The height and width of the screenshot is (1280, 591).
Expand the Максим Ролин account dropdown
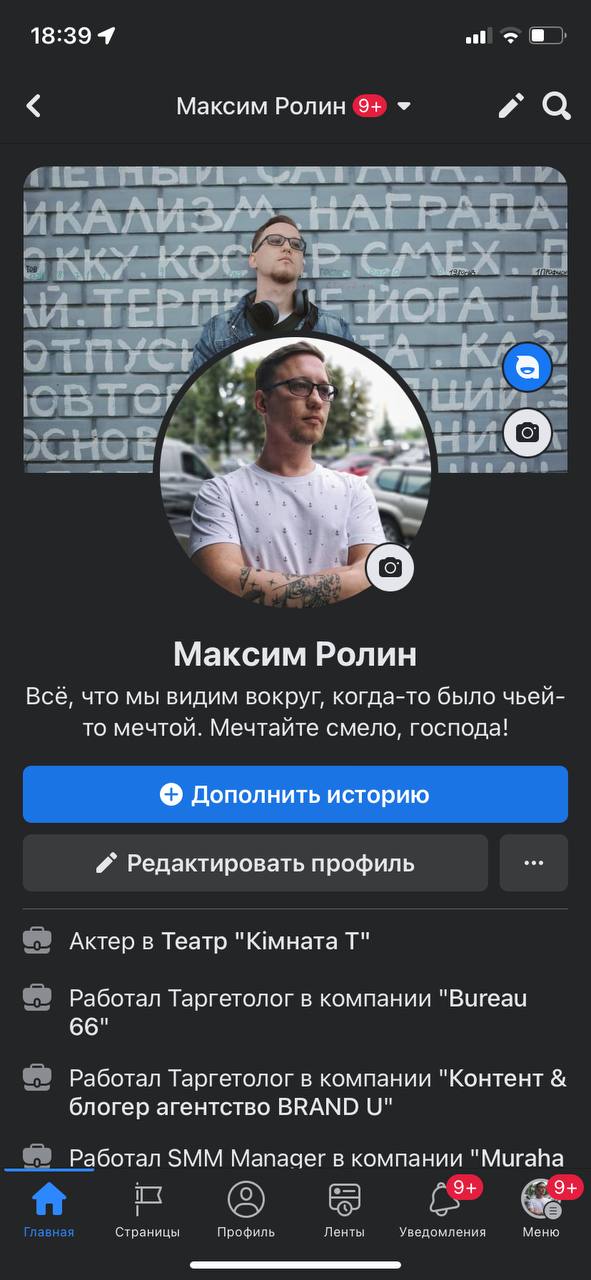coord(404,106)
